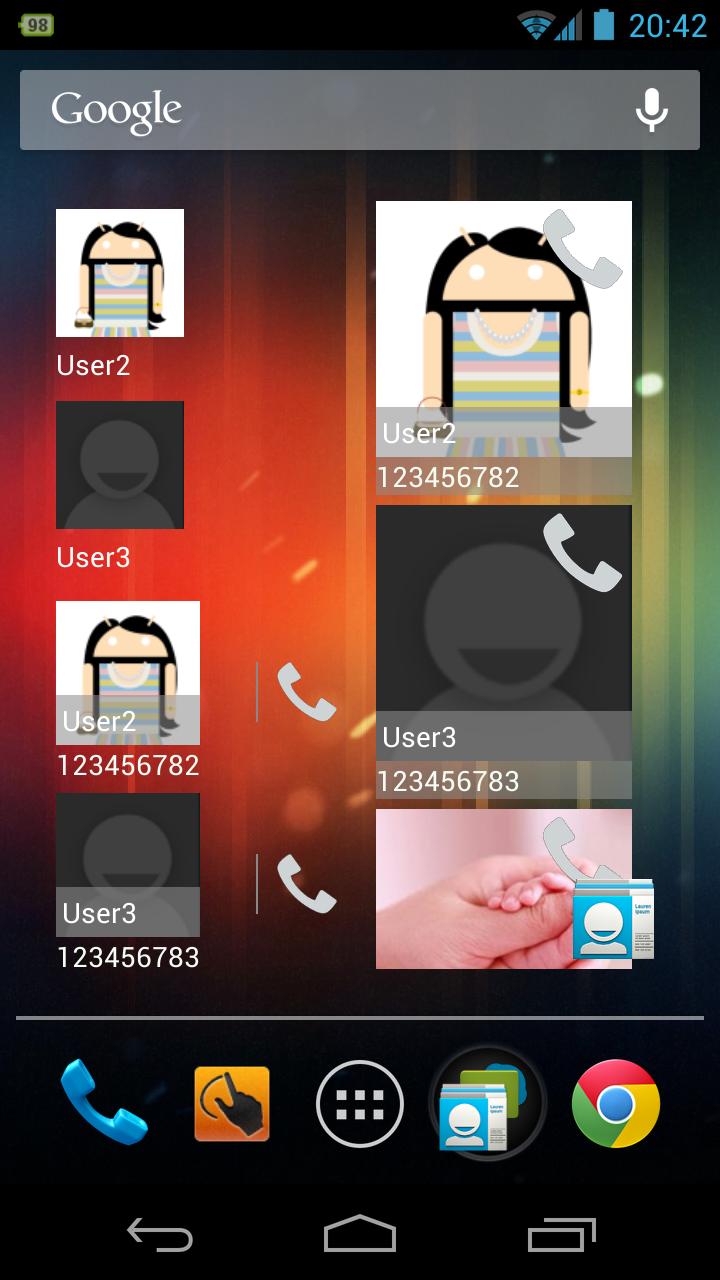Launch the Chrome browser

pos(616,1104)
